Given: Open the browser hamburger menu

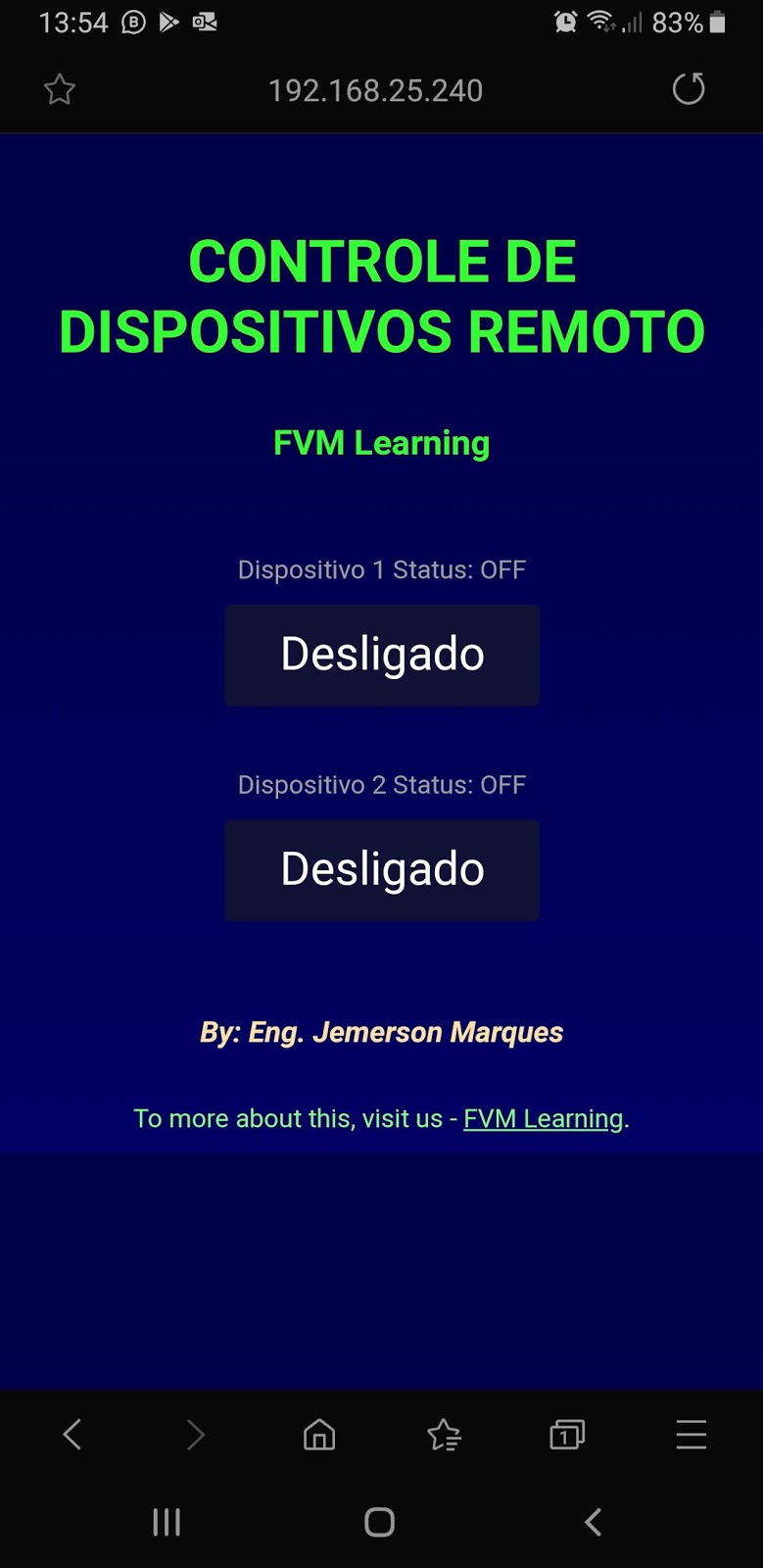Looking at the screenshot, I should tap(691, 1435).
